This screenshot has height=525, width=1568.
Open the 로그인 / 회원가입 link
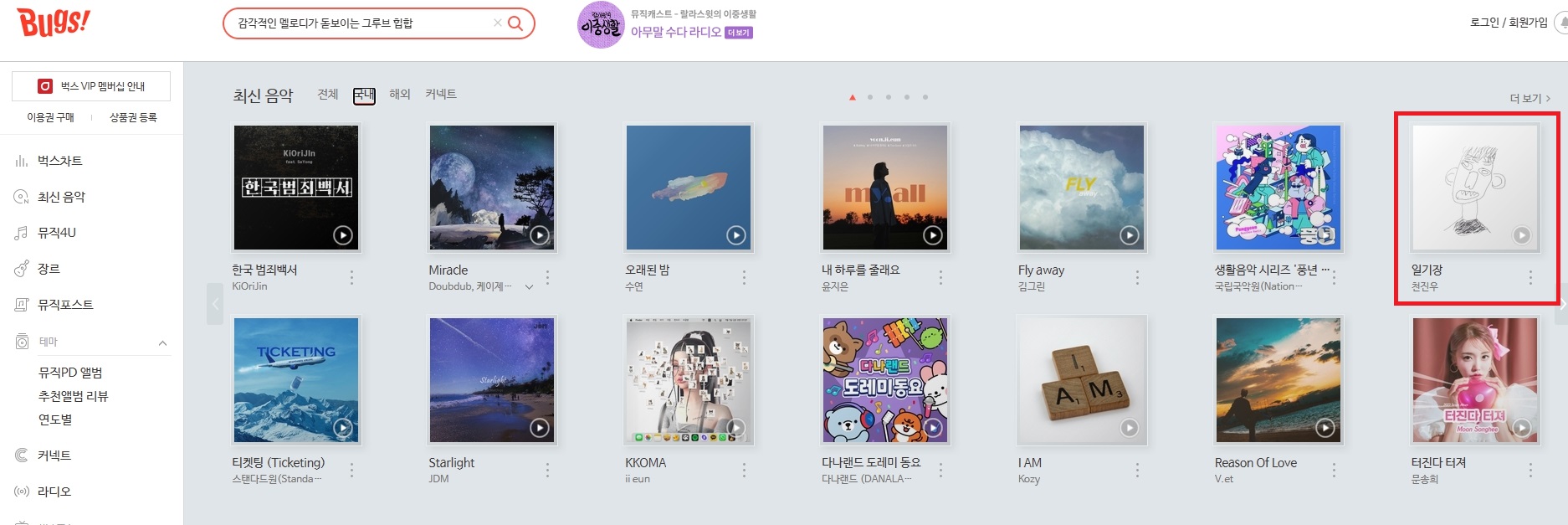point(1509,23)
